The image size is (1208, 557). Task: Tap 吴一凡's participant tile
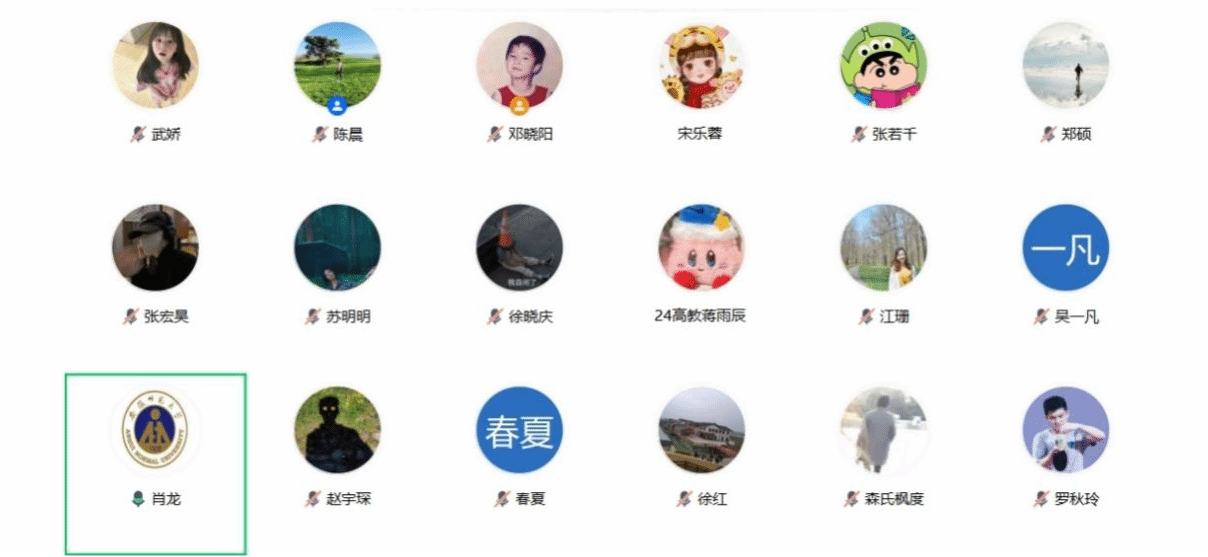[x=1065, y=249]
